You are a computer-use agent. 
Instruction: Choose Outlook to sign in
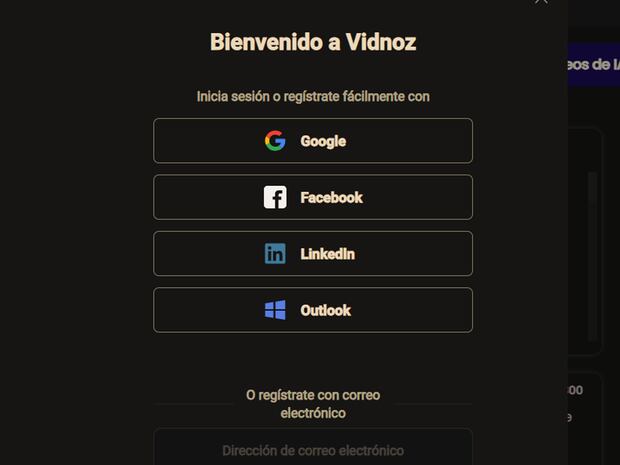click(x=312, y=310)
